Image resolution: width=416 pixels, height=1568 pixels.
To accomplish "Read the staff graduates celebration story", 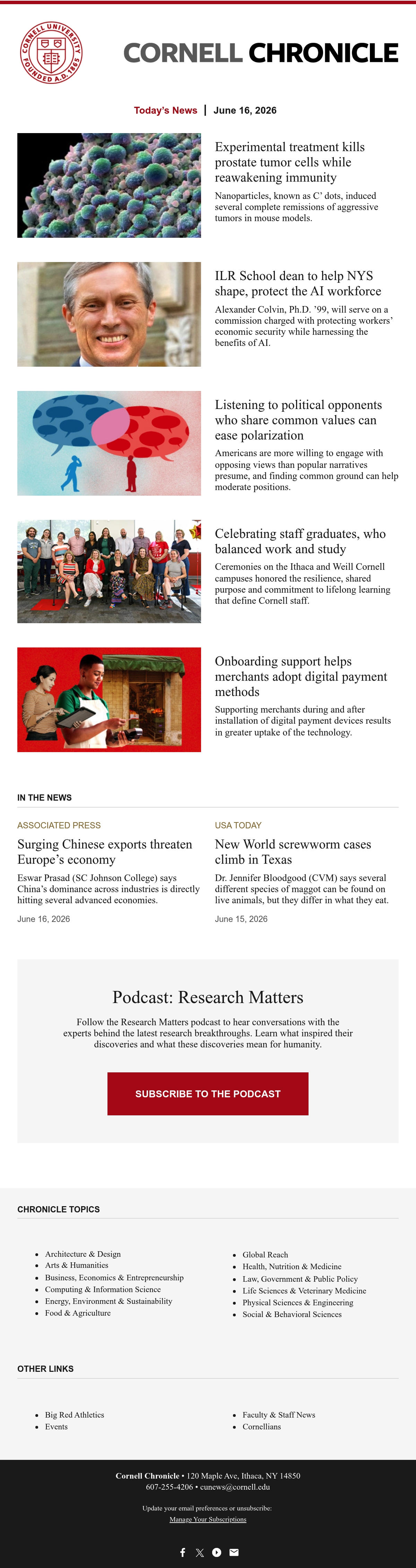I will click(x=300, y=541).
